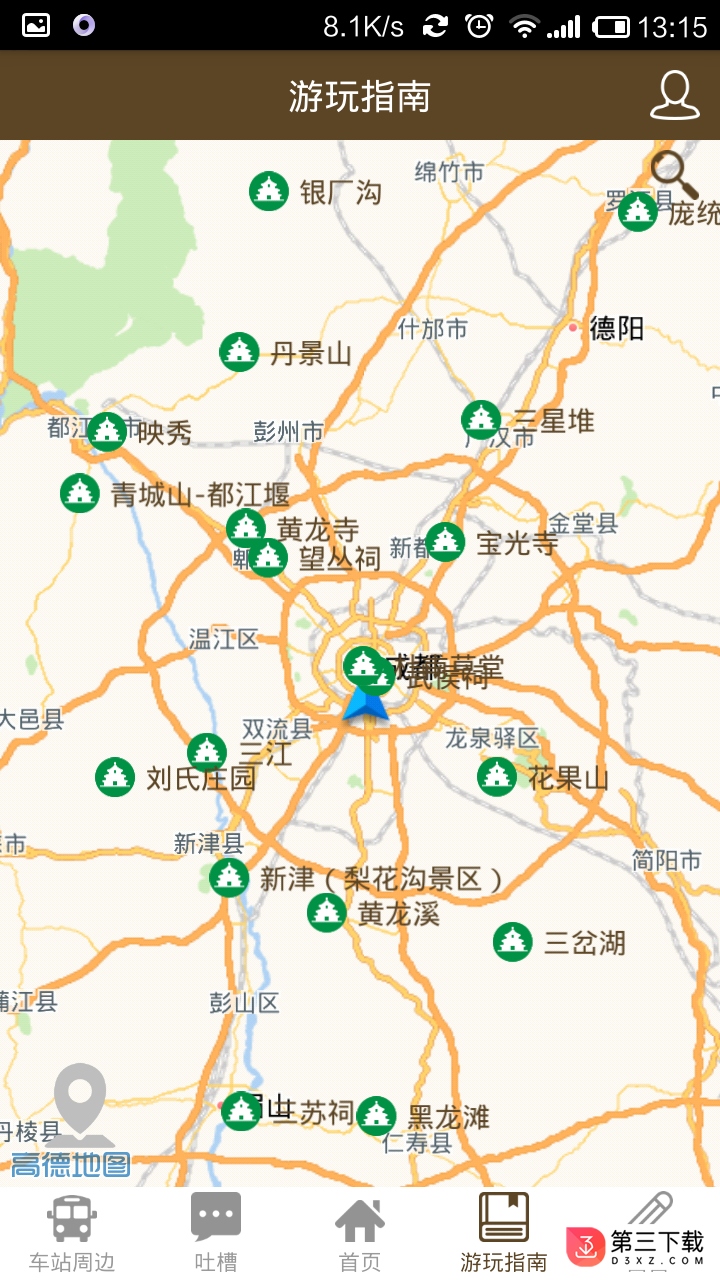Open the 青城山-都江堰 marker
This screenshot has height=1280, width=720.
tap(80, 493)
